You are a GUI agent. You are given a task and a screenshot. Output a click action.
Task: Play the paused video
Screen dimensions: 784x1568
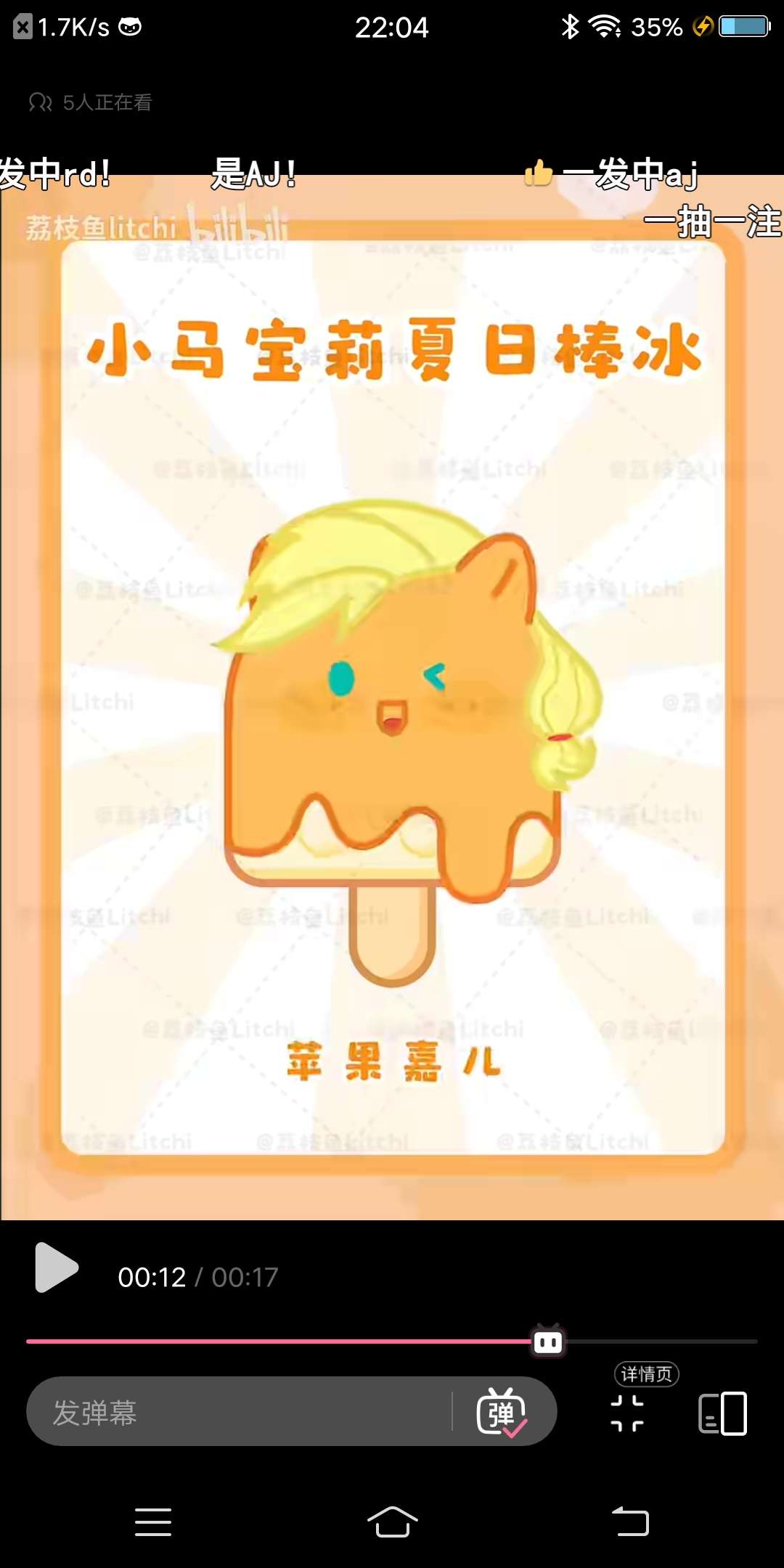click(x=56, y=1267)
